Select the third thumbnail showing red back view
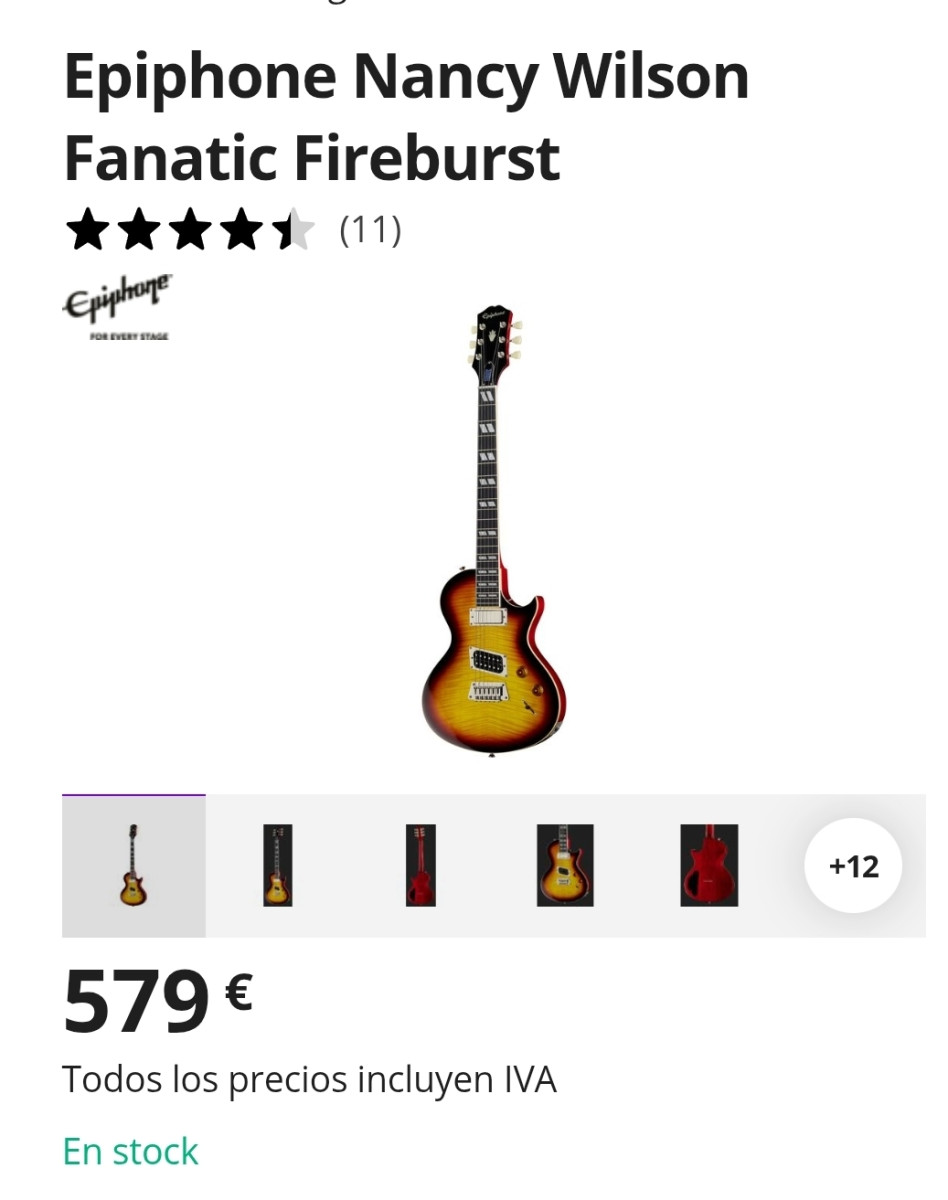The height and width of the screenshot is (1200, 948). click(x=421, y=866)
